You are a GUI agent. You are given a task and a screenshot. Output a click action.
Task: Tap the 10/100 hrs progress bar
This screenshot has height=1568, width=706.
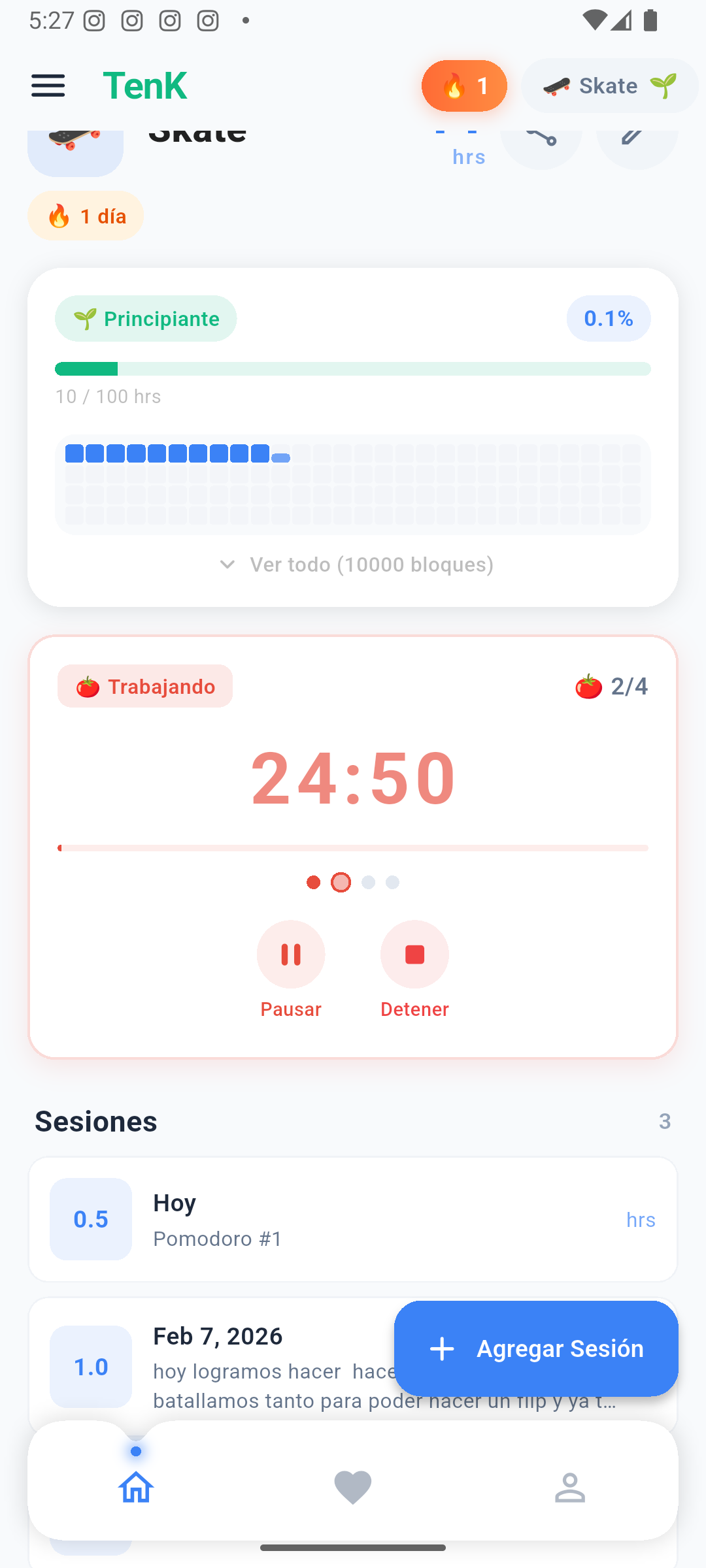point(353,368)
